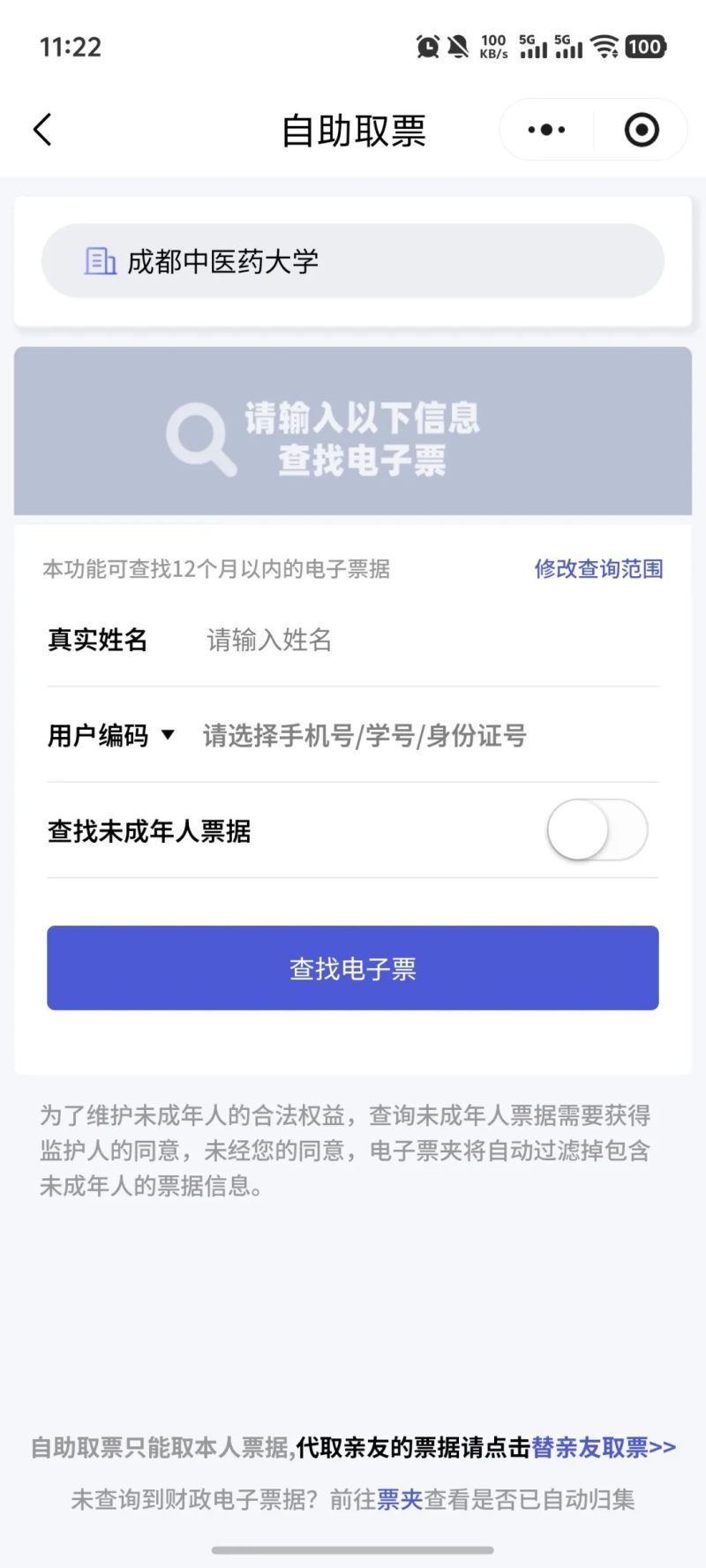Select the 成都中医药大学 institution field

[353, 261]
